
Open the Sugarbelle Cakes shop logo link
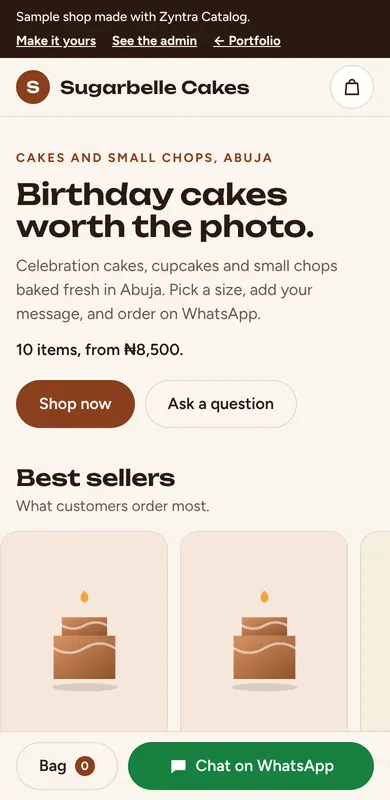133,87
